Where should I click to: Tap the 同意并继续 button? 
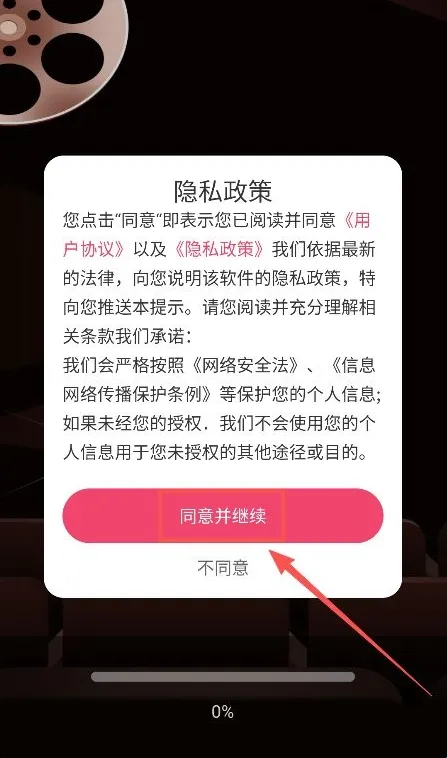[223, 516]
